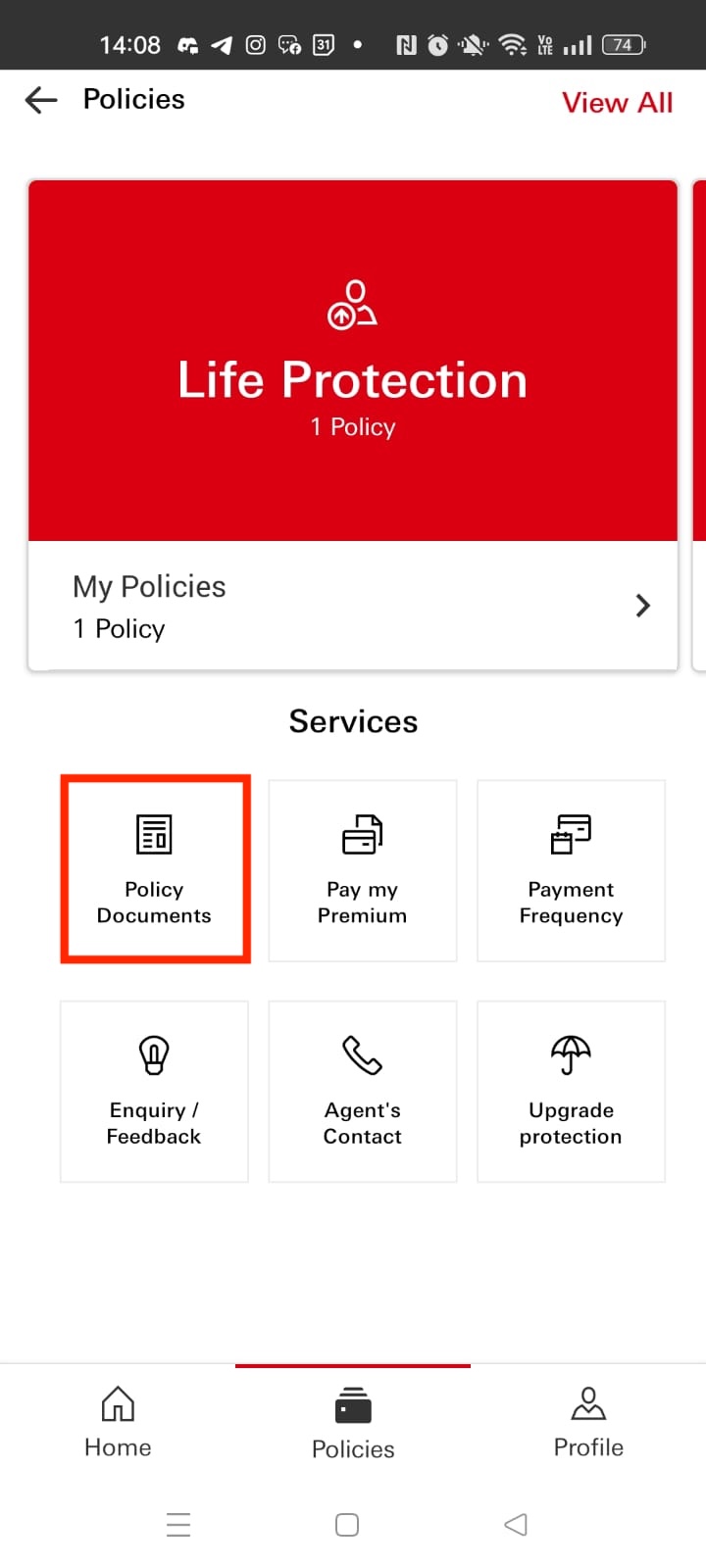Screen dimensions: 706x1568
Task: Open Payment Frequency service
Action: 571,869
